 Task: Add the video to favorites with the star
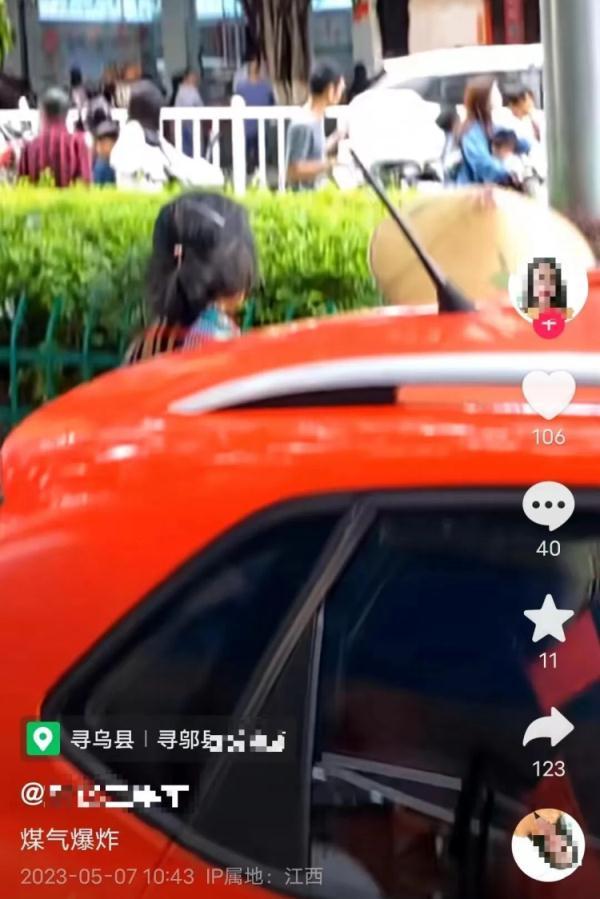(548, 619)
